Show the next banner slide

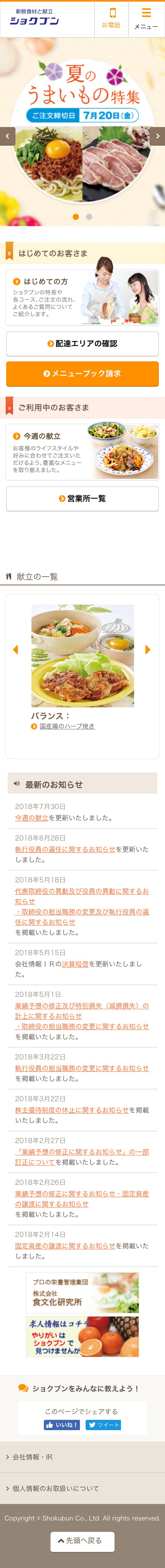point(158,136)
